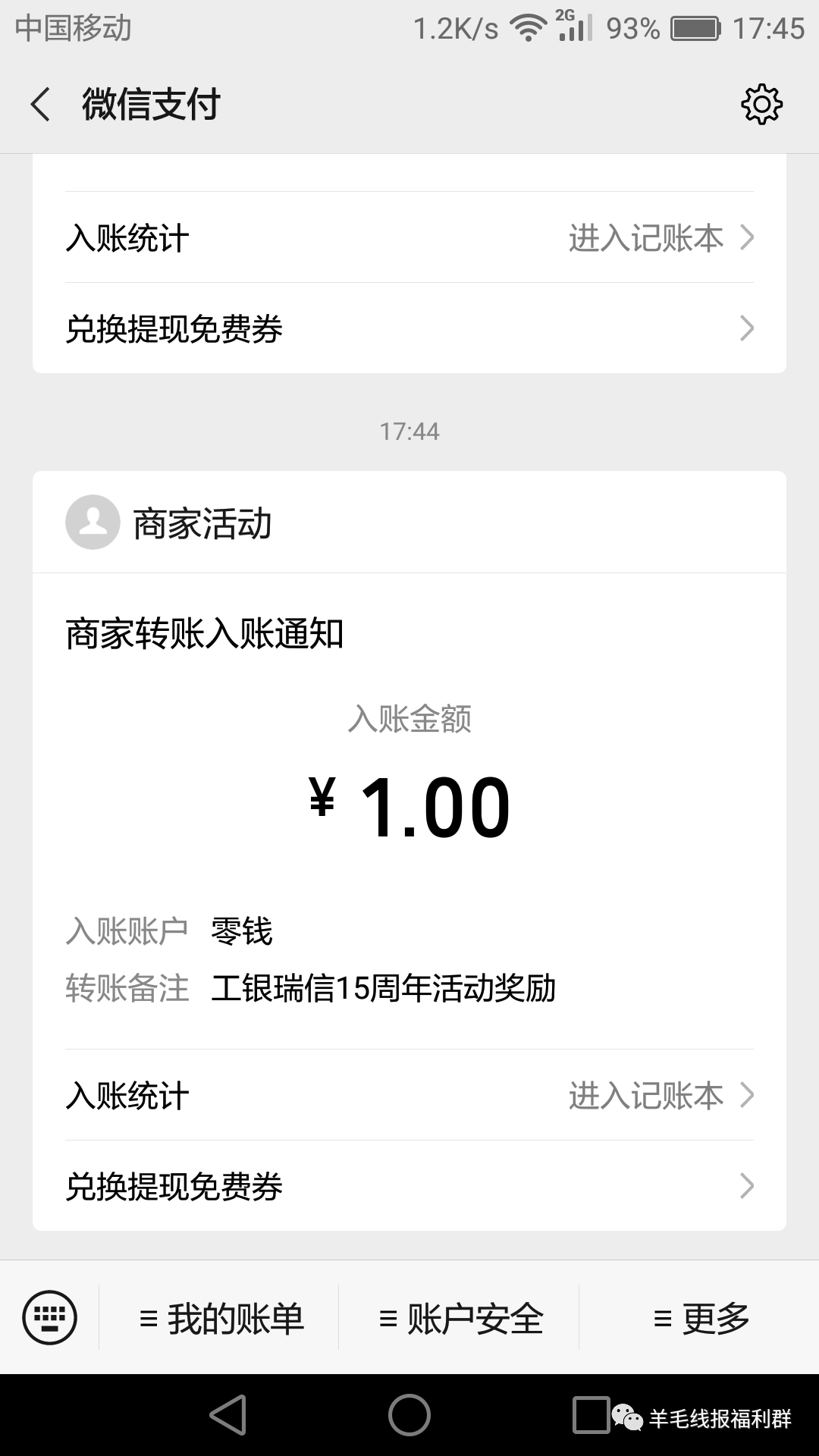The image size is (819, 1456).
Task: Open the settings gear icon
Action: 761,104
